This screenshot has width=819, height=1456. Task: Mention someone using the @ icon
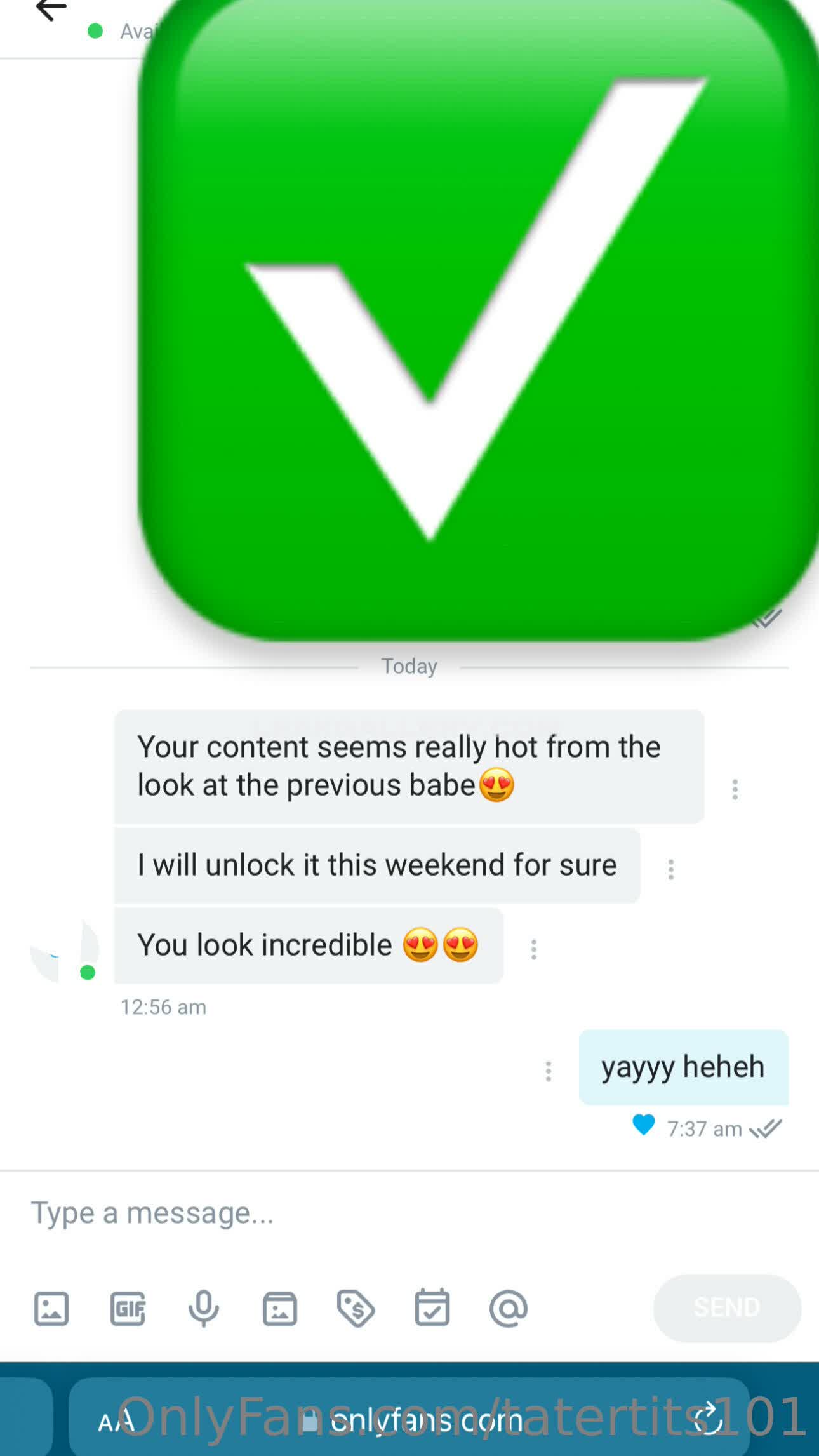[509, 1309]
